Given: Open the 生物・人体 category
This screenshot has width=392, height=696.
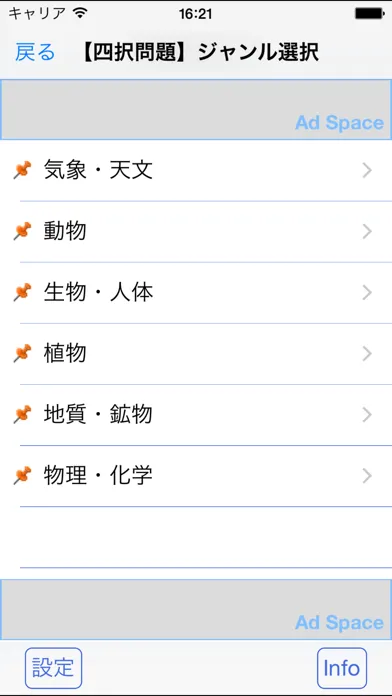Looking at the screenshot, I should (196, 293).
